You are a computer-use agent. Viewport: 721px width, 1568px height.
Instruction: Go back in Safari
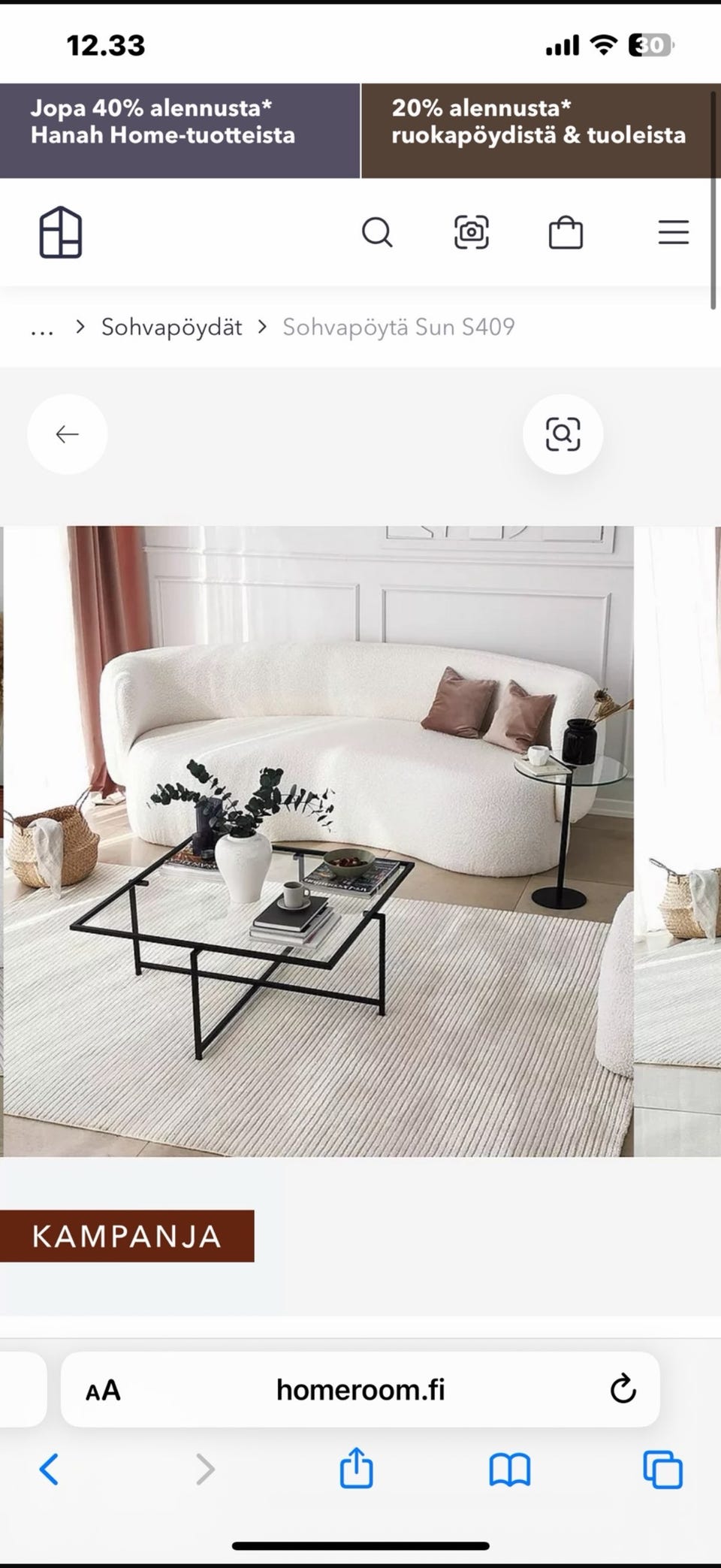click(49, 1469)
